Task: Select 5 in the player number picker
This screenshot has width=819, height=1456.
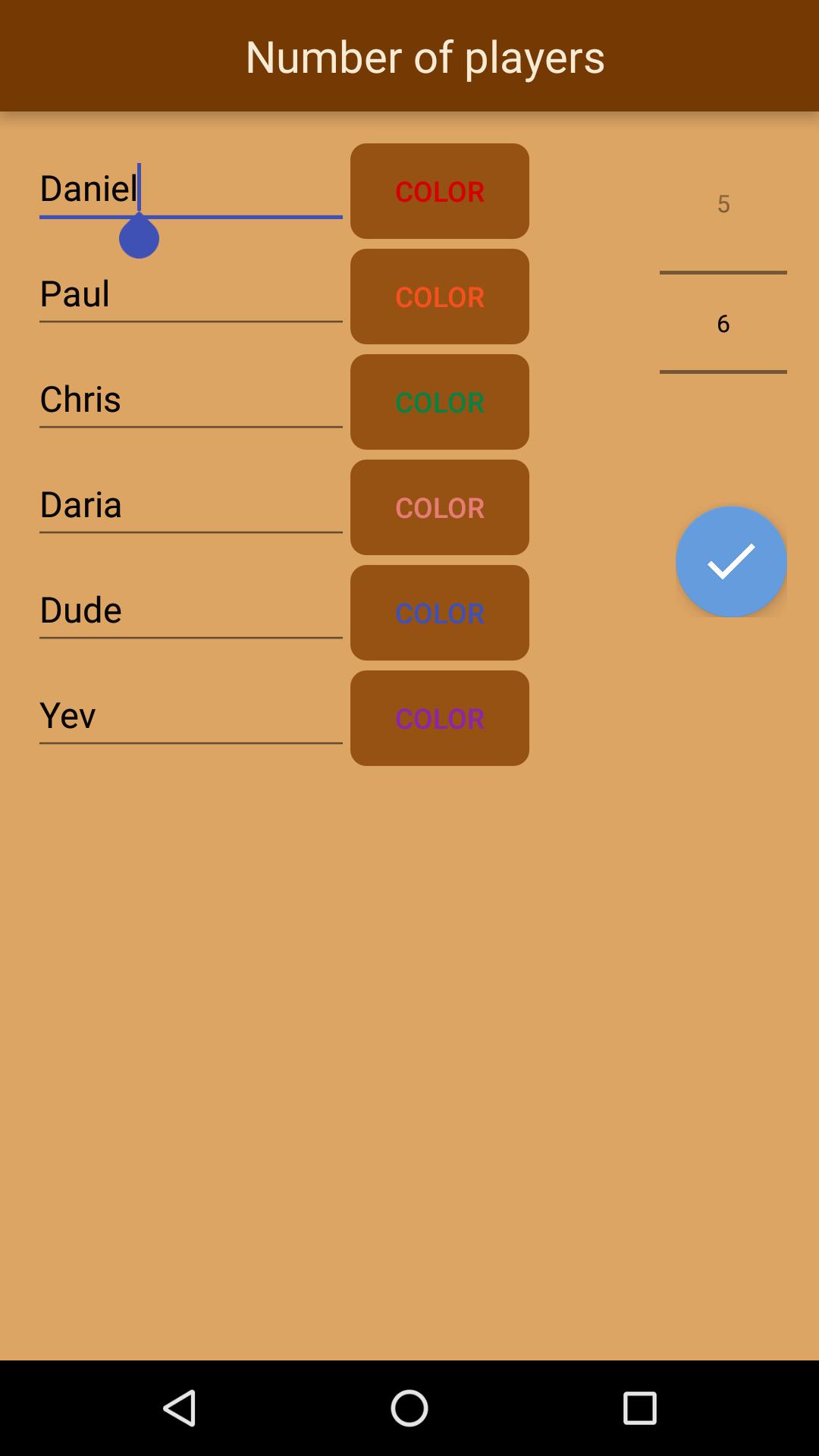Action: [723, 204]
